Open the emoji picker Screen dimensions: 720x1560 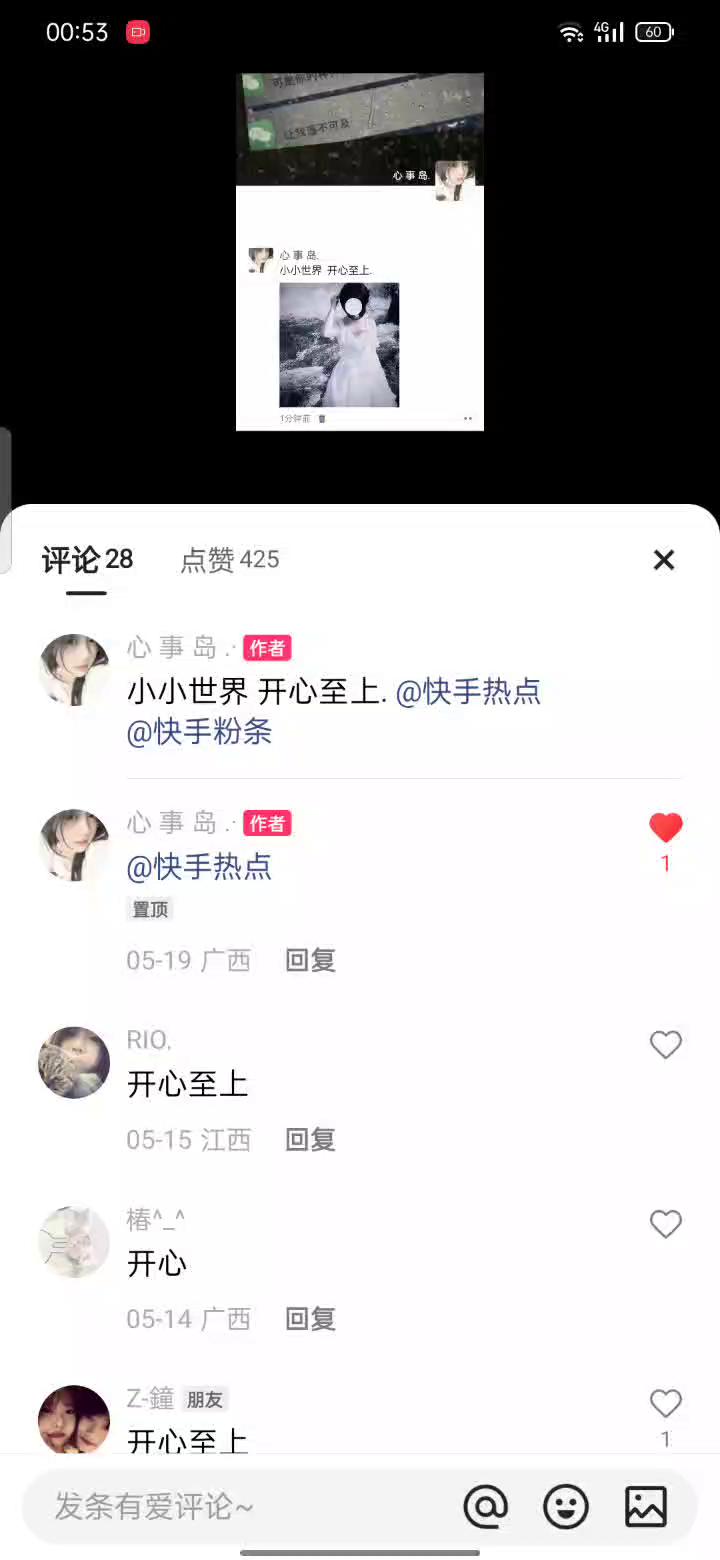click(x=566, y=1506)
